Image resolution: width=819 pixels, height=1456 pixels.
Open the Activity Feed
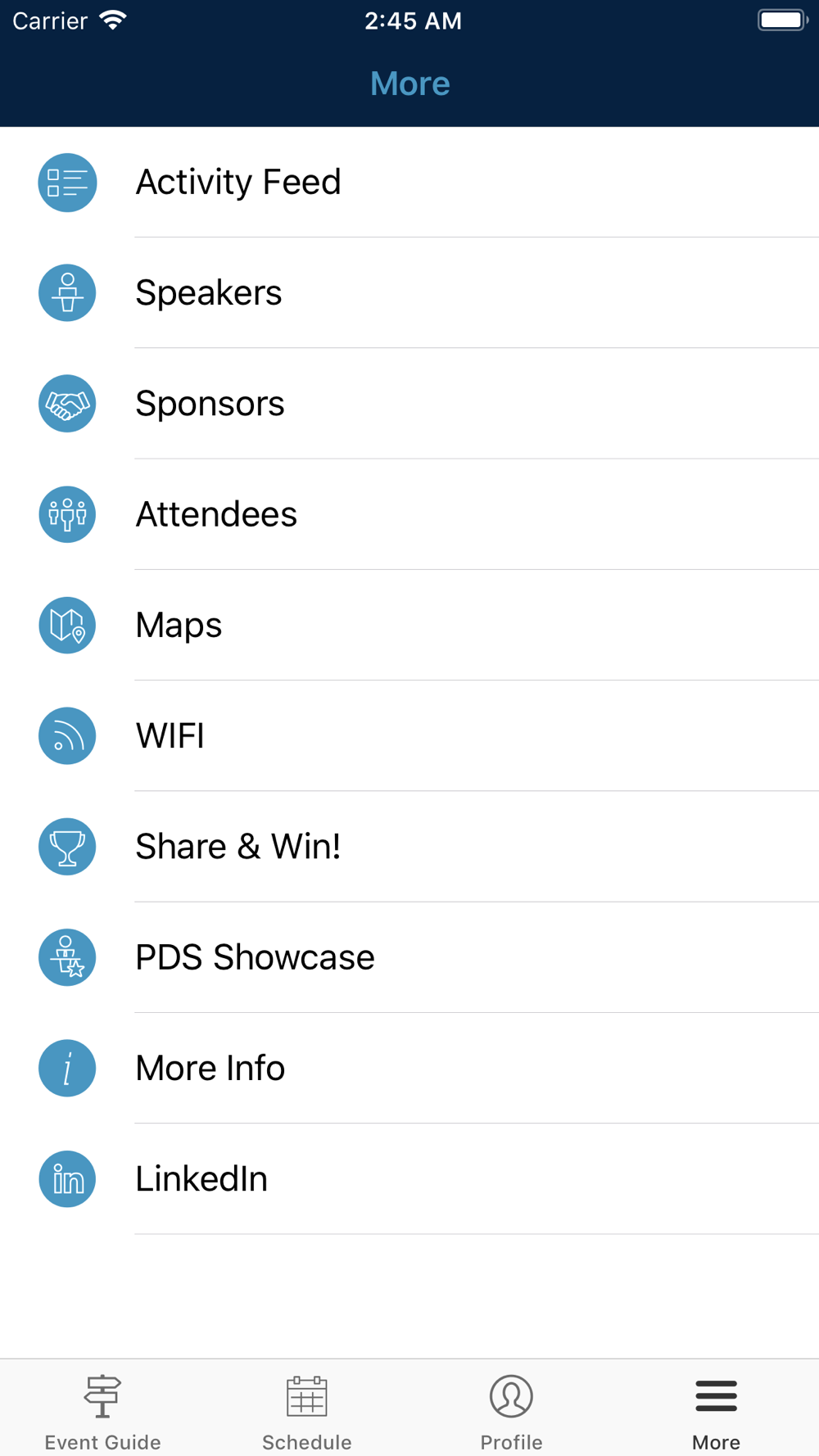409,182
